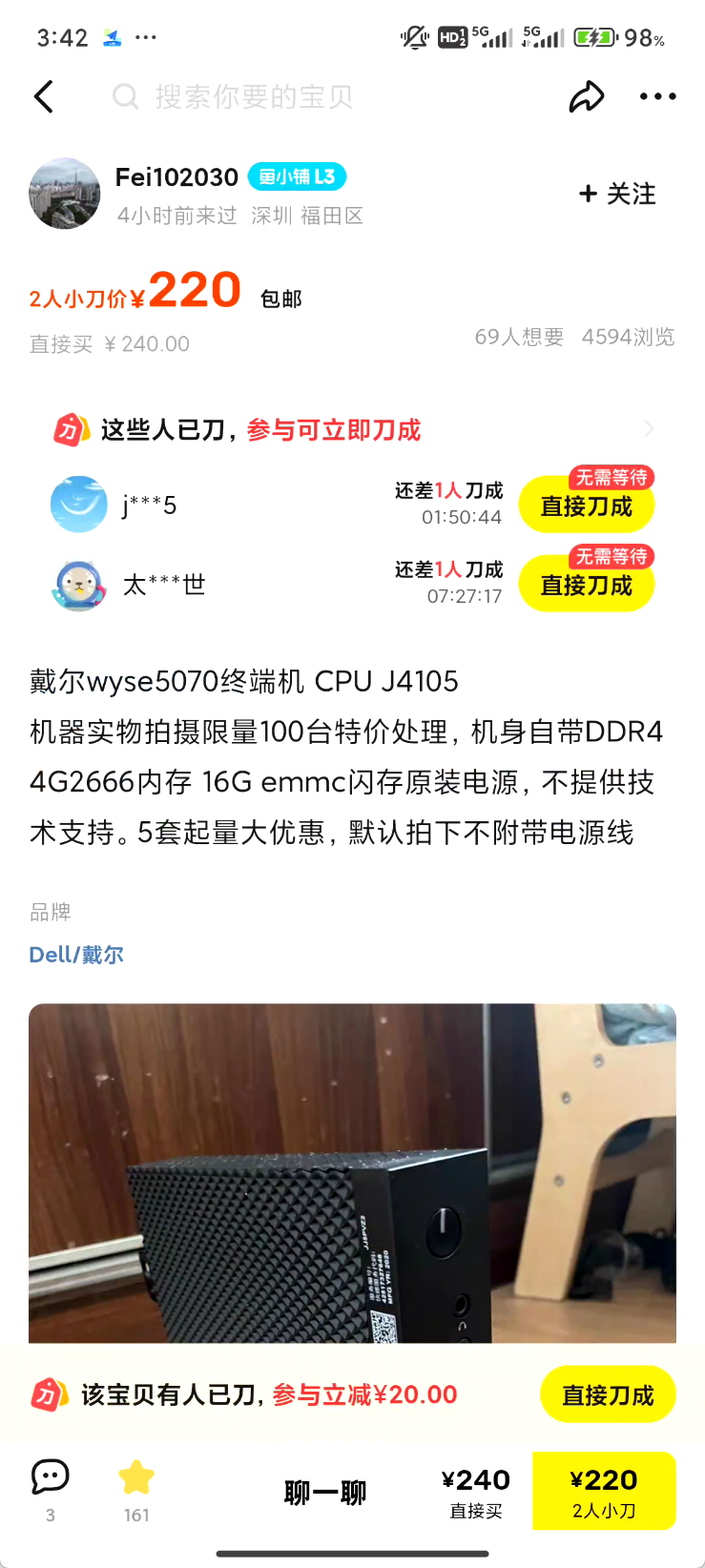Open the comments icon with 3 replies
705x1568 pixels.
coord(51,1490)
